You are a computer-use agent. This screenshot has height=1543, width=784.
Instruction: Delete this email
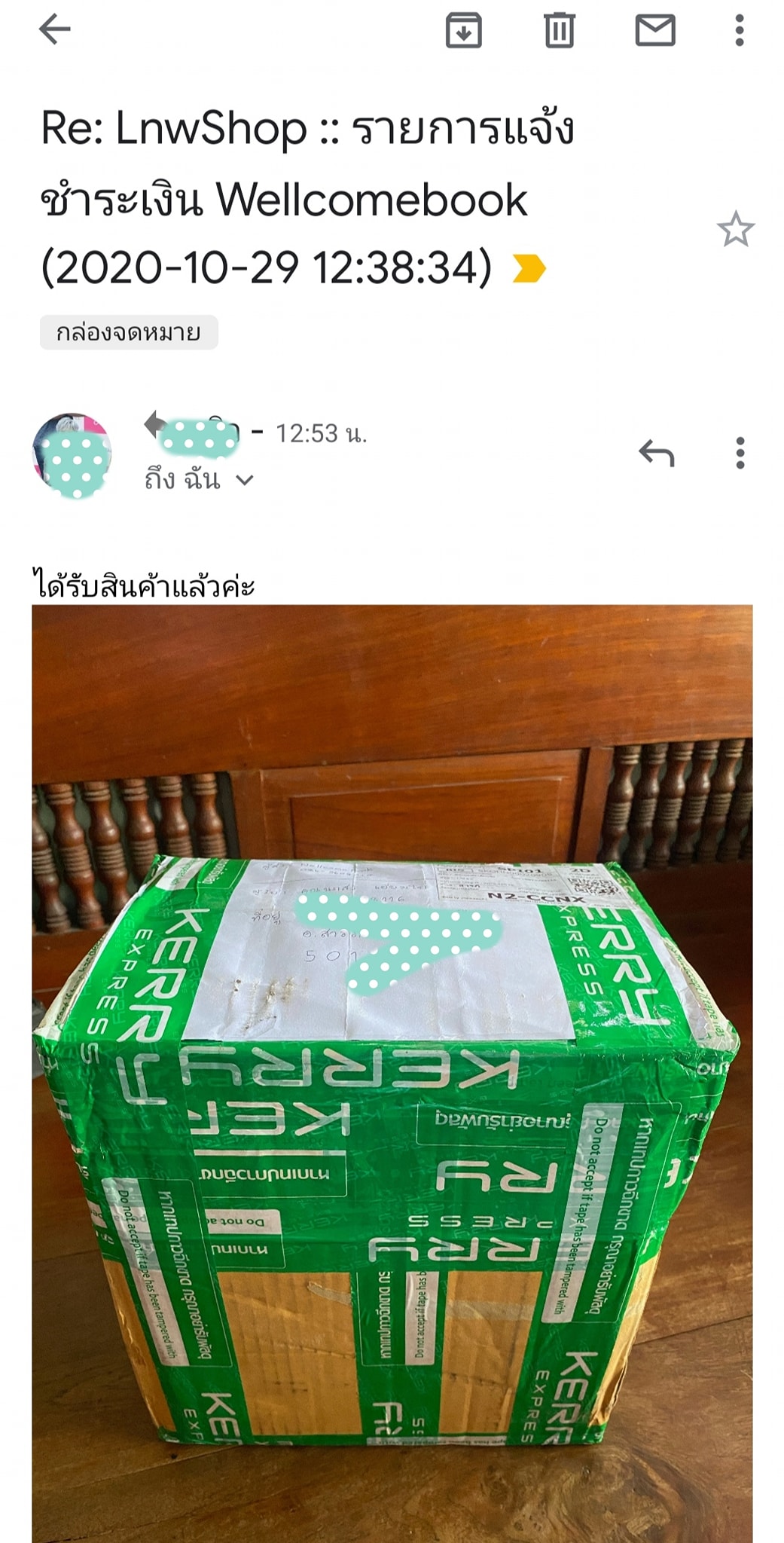pos(559,30)
